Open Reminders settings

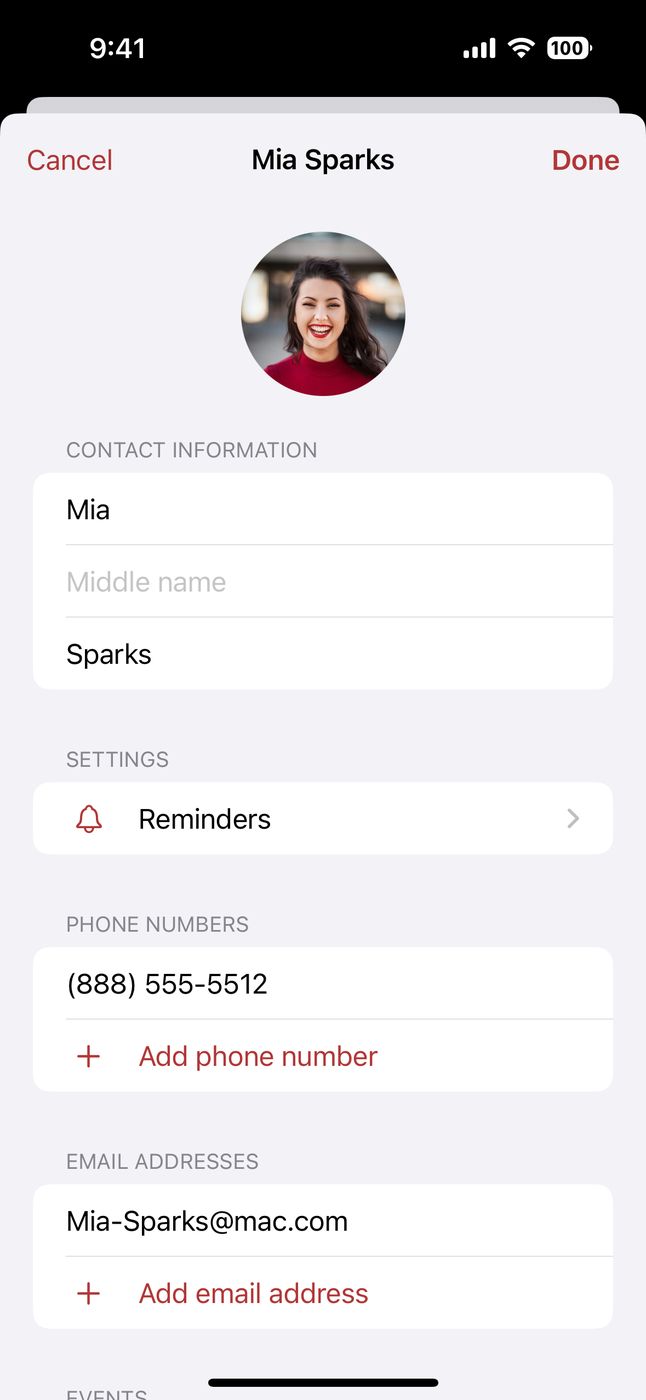click(322, 819)
